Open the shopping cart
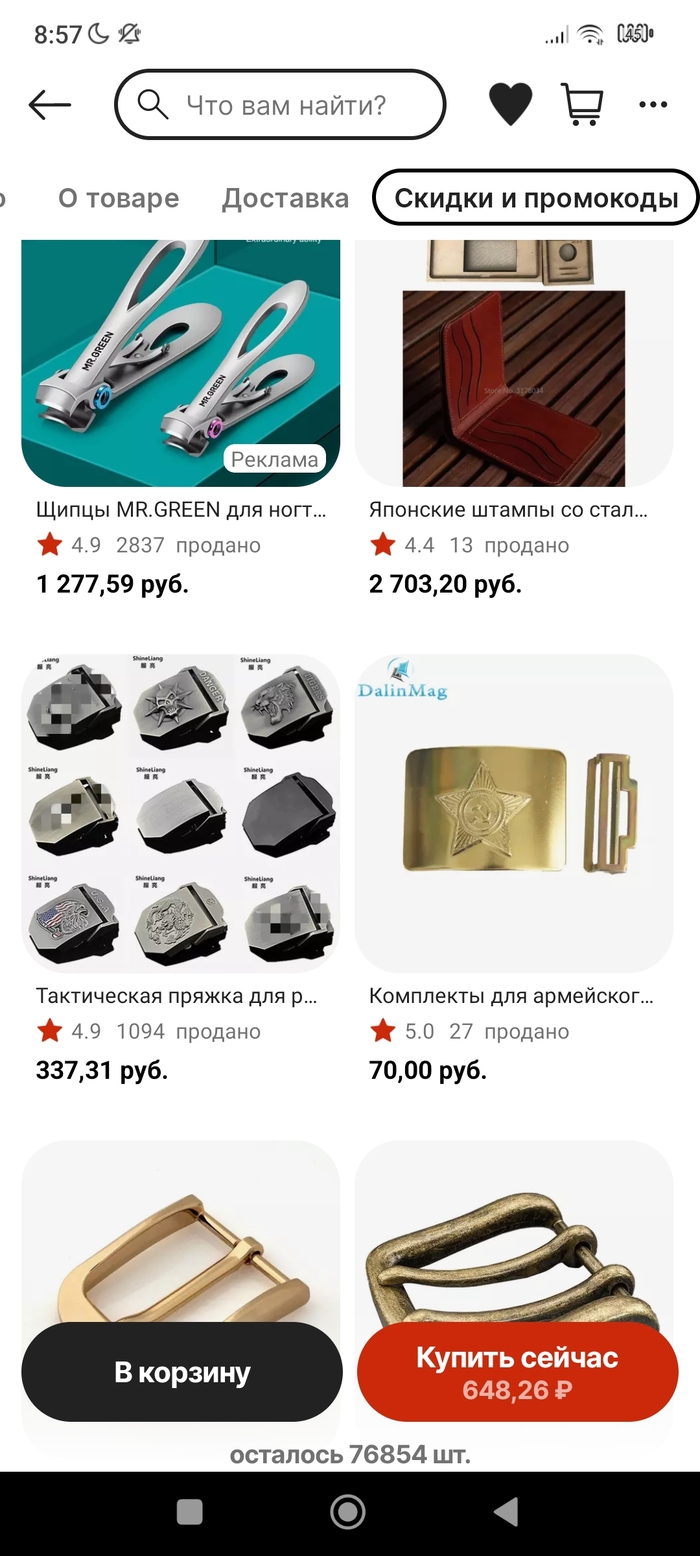 [x=582, y=104]
